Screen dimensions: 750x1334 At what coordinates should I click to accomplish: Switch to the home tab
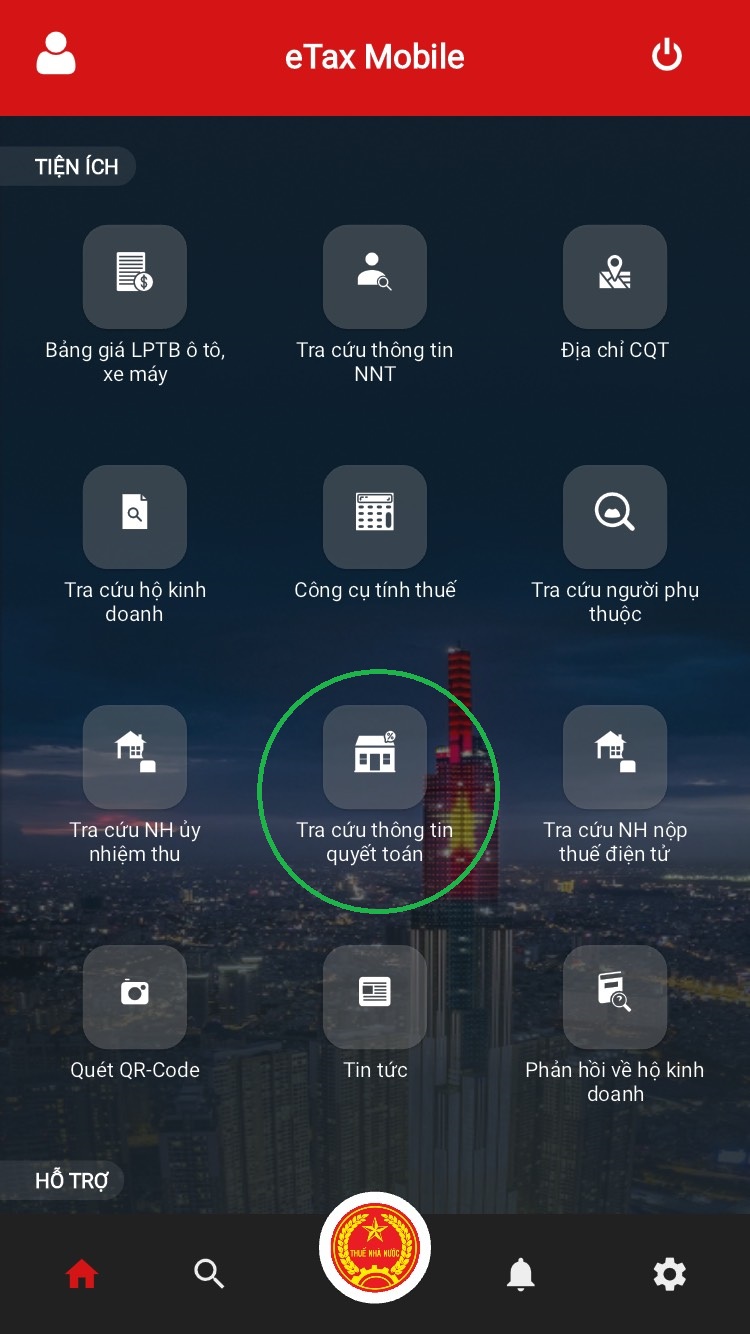(x=82, y=1273)
